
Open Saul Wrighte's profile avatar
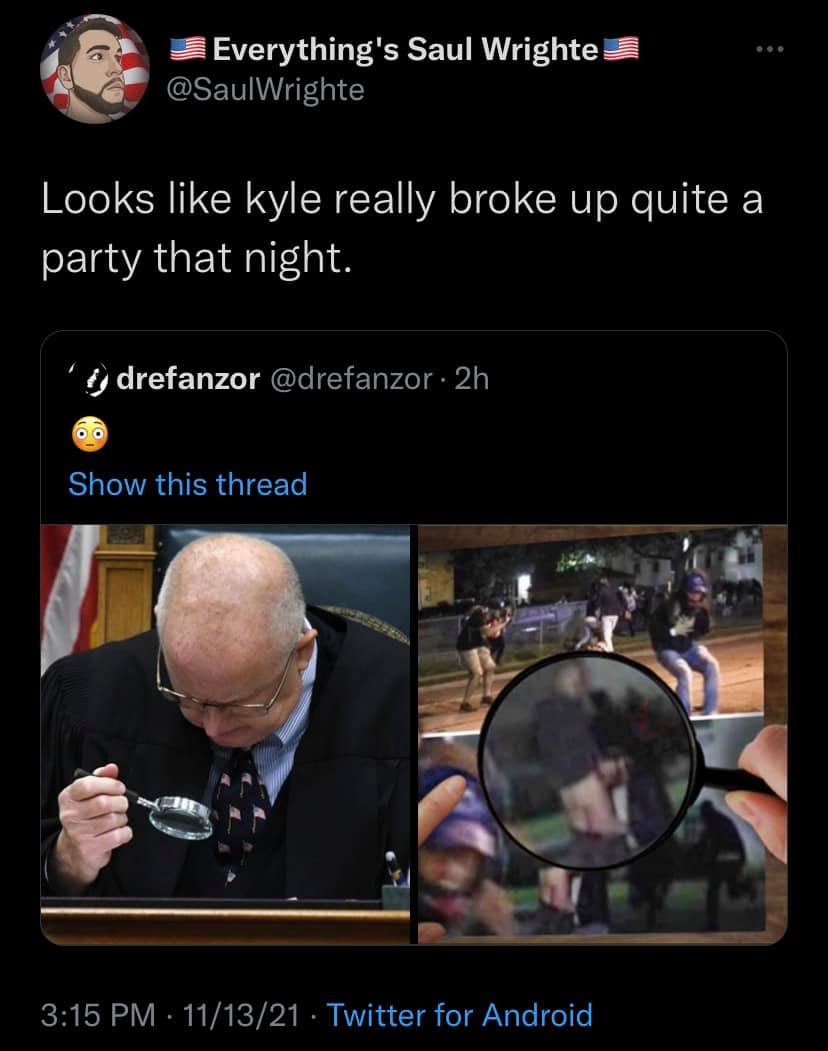pos(95,68)
